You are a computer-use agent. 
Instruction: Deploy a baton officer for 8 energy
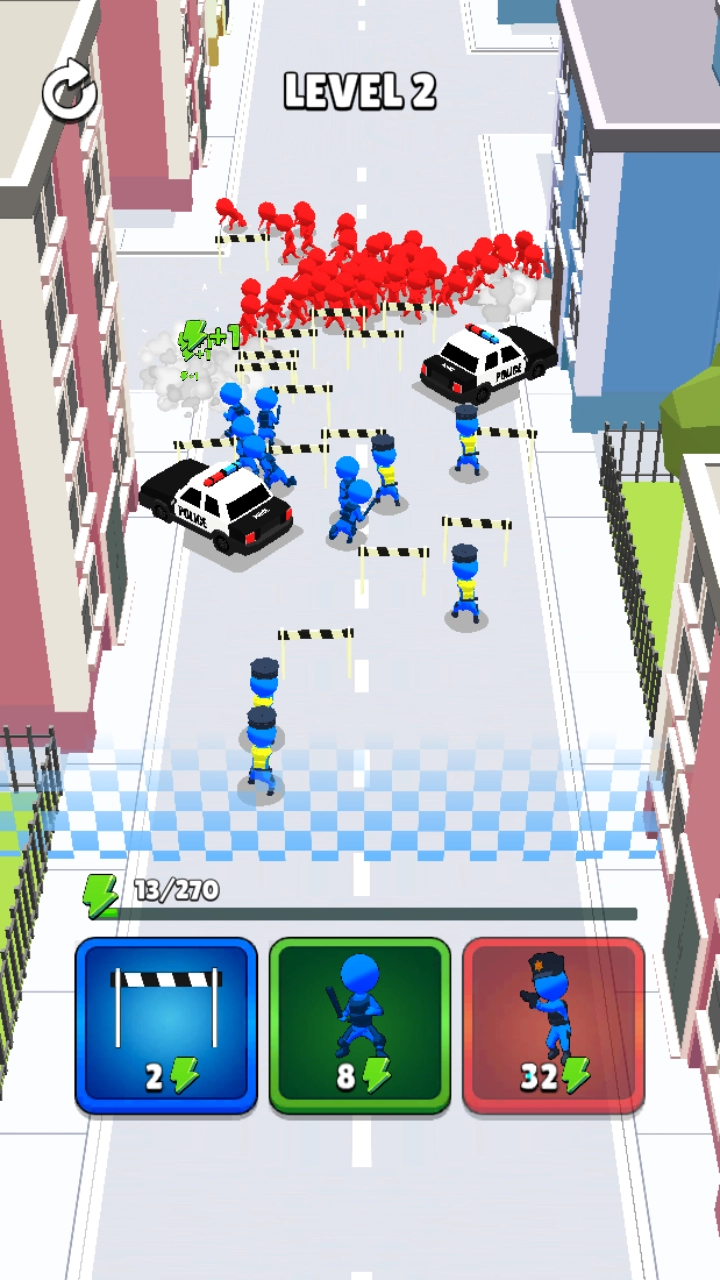point(360,1025)
